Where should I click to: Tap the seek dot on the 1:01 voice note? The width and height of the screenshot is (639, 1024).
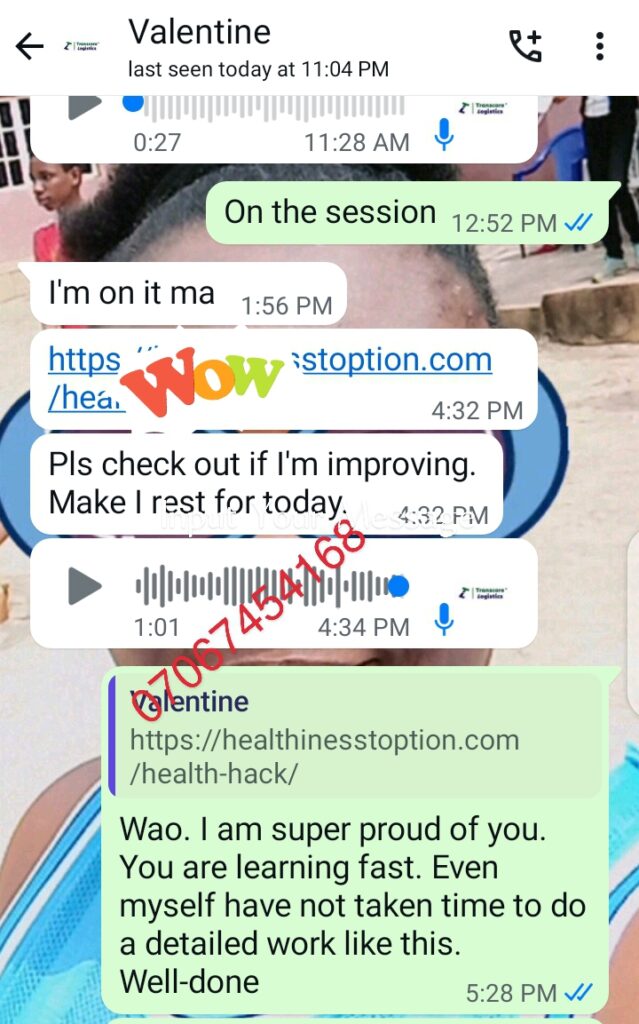click(x=398, y=586)
